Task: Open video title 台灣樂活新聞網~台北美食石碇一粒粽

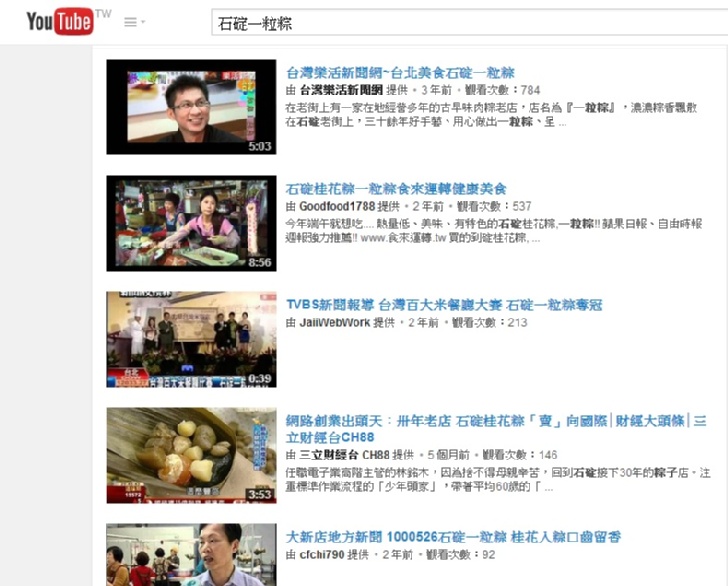Action: (400, 73)
